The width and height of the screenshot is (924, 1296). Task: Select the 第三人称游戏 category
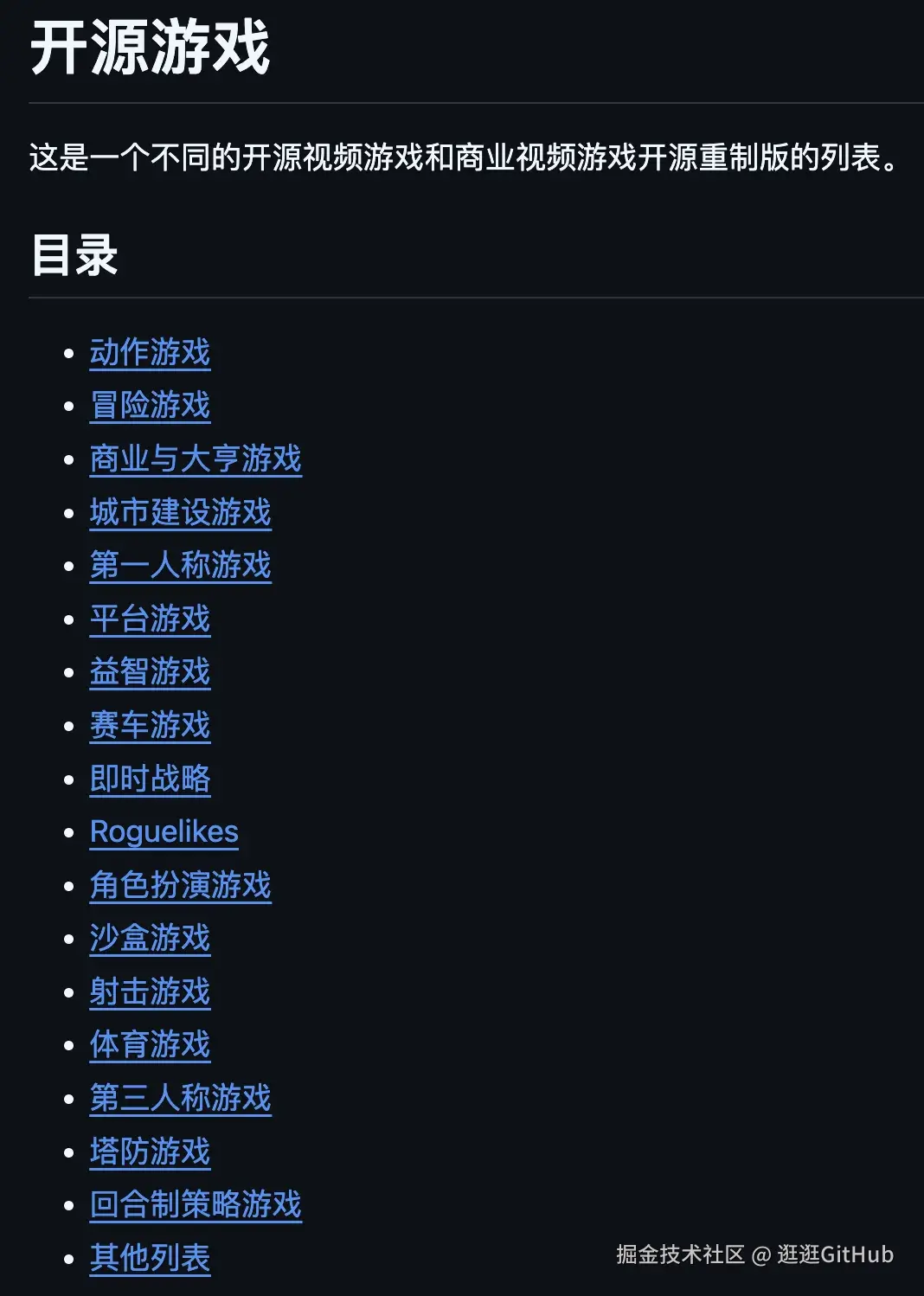pyautogui.click(x=181, y=1099)
